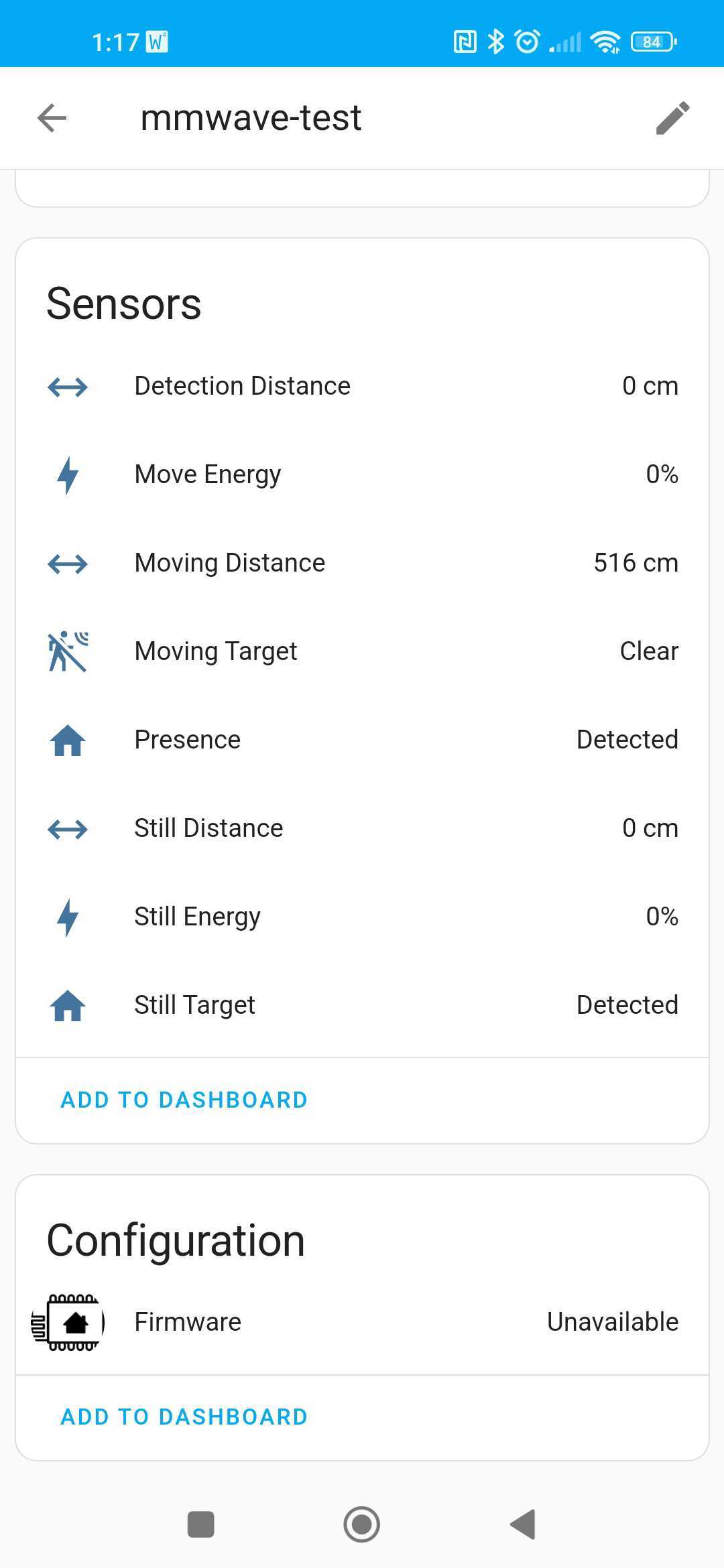Screen dimensions: 724x1568
Task: Navigate back from mmwave-test page
Action: (51, 117)
